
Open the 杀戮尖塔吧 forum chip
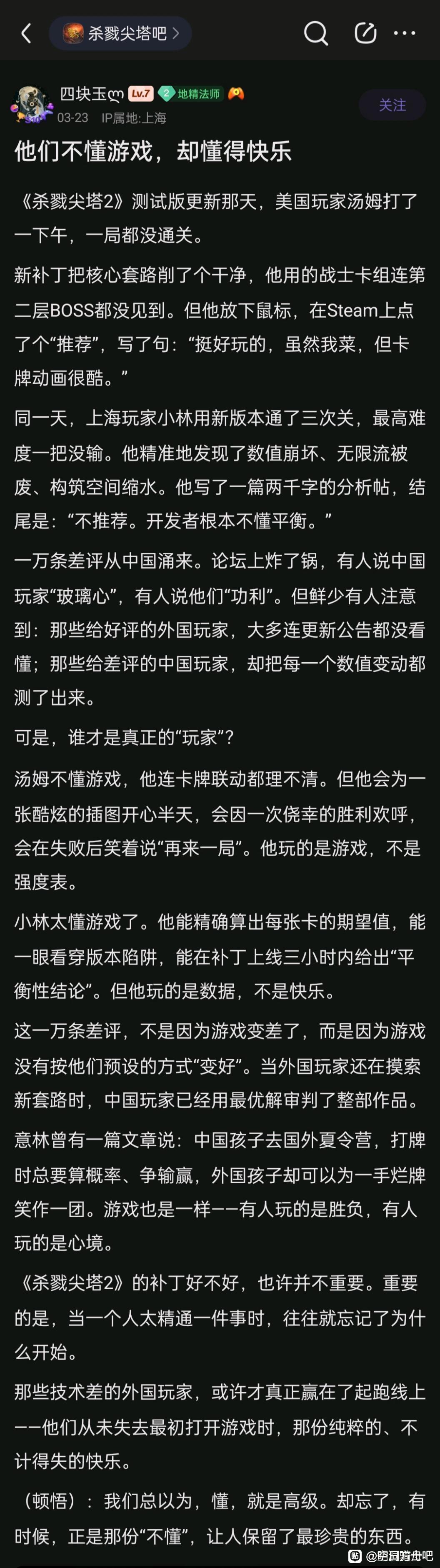[x=120, y=33]
